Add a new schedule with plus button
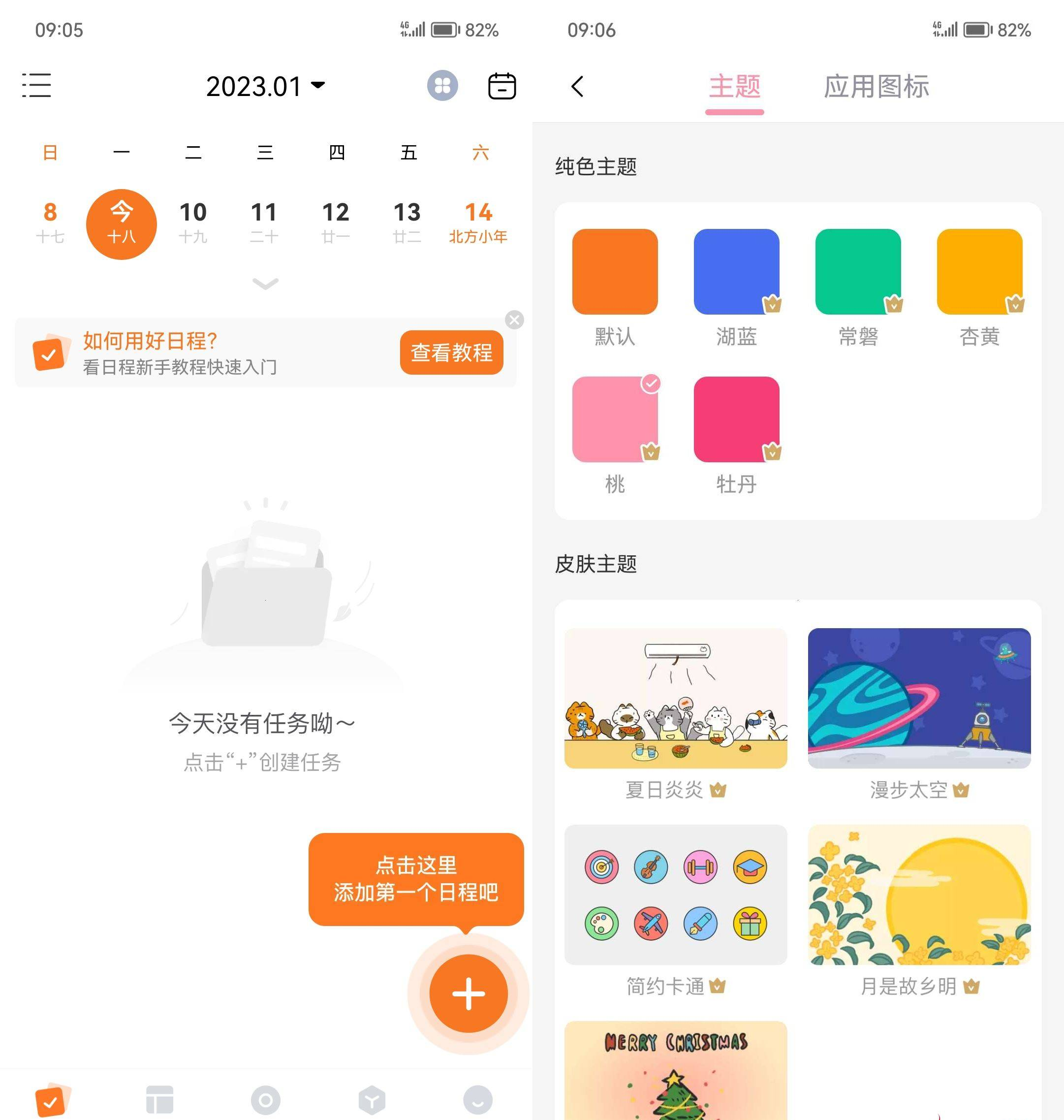Image resolution: width=1064 pixels, height=1120 pixels. tap(469, 993)
